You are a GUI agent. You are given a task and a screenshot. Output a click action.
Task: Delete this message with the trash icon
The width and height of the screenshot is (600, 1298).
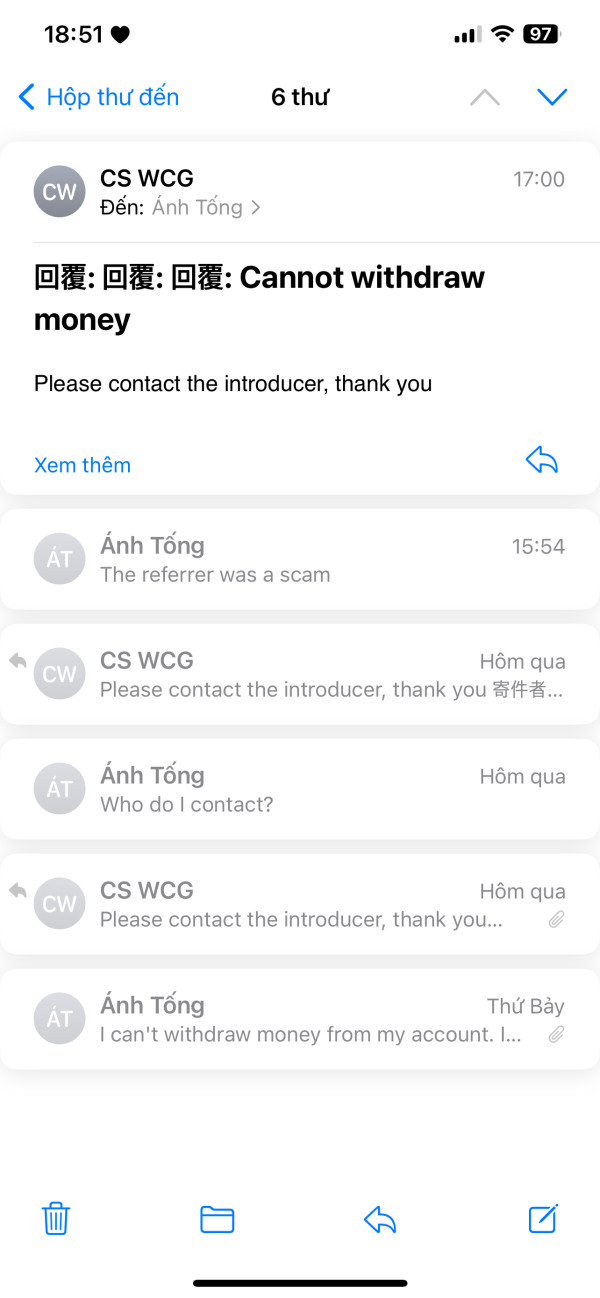(x=56, y=1219)
